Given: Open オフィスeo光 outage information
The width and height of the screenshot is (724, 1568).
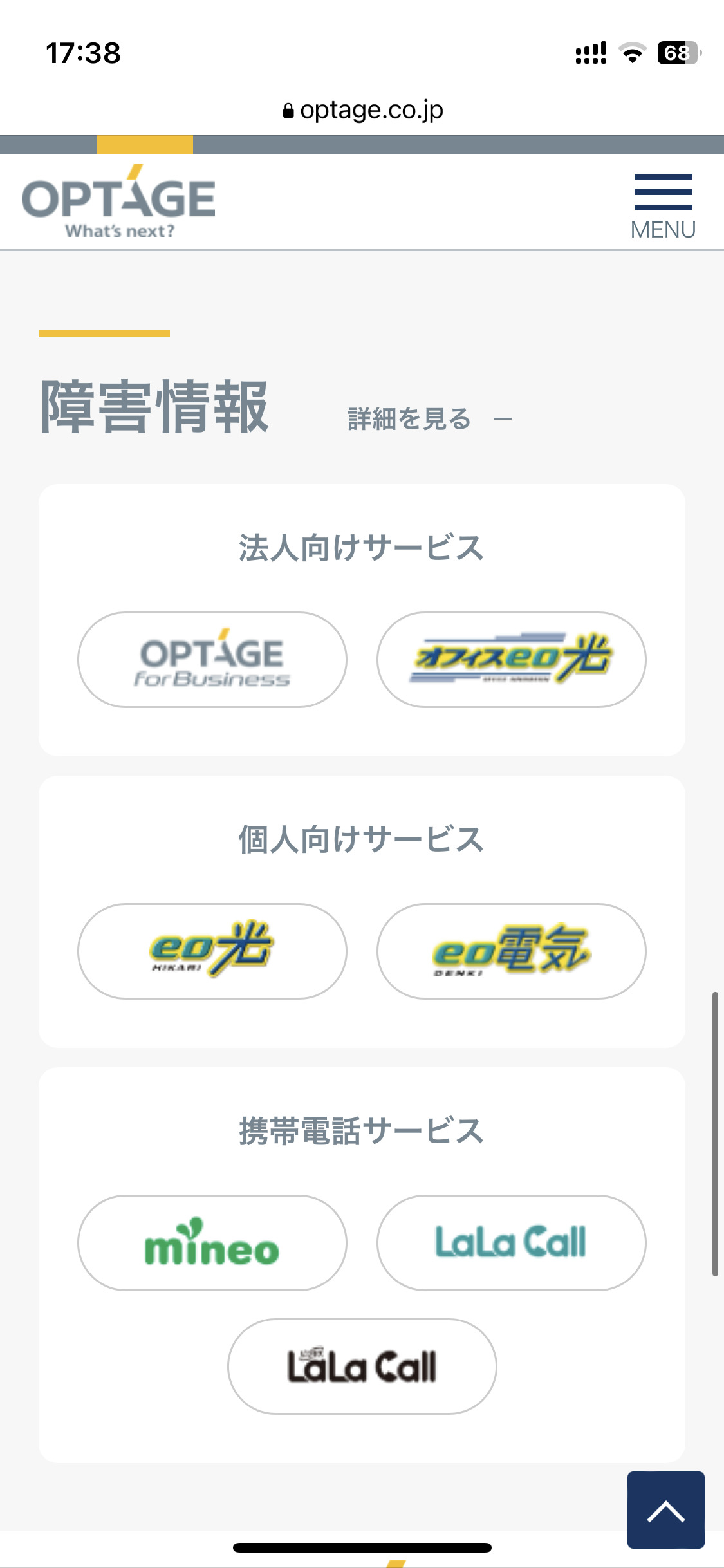Looking at the screenshot, I should click(511, 660).
